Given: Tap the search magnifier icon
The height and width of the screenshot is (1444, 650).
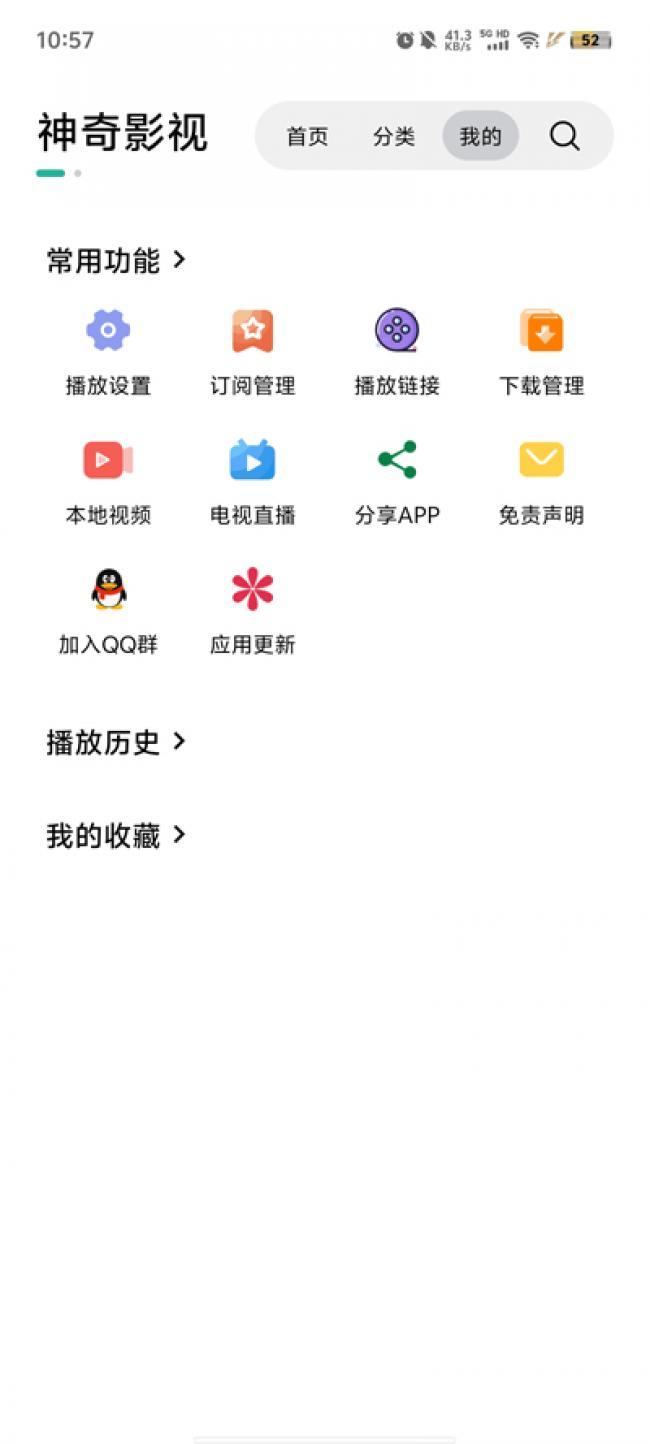Looking at the screenshot, I should [x=565, y=136].
